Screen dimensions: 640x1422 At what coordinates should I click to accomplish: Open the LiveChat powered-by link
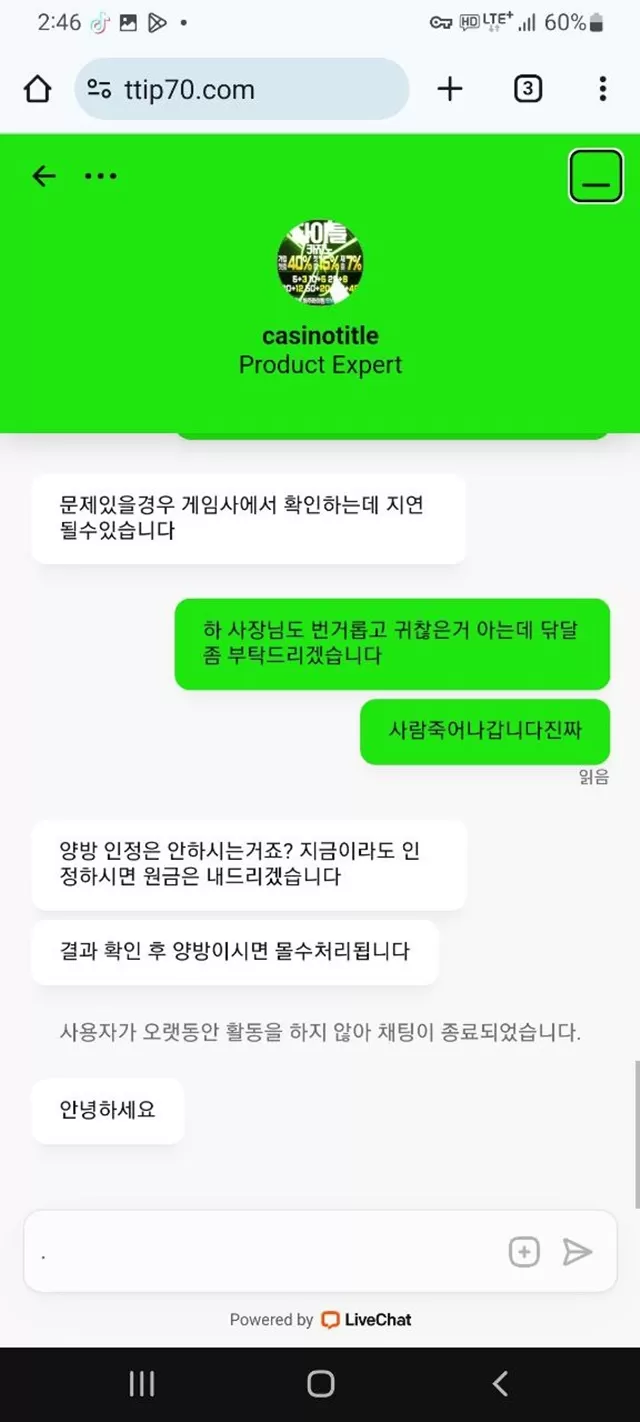(320, 1319)
